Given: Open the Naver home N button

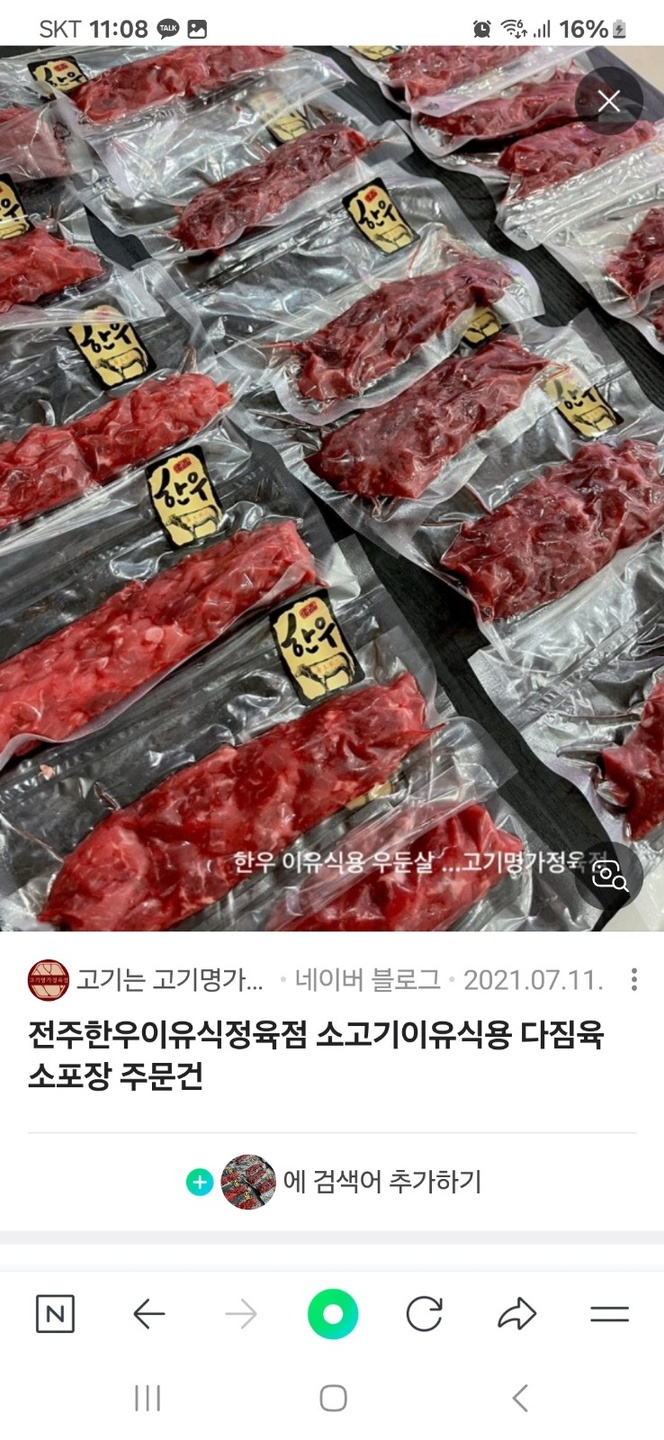Looking at the screenshot, I should (55, 1314).
